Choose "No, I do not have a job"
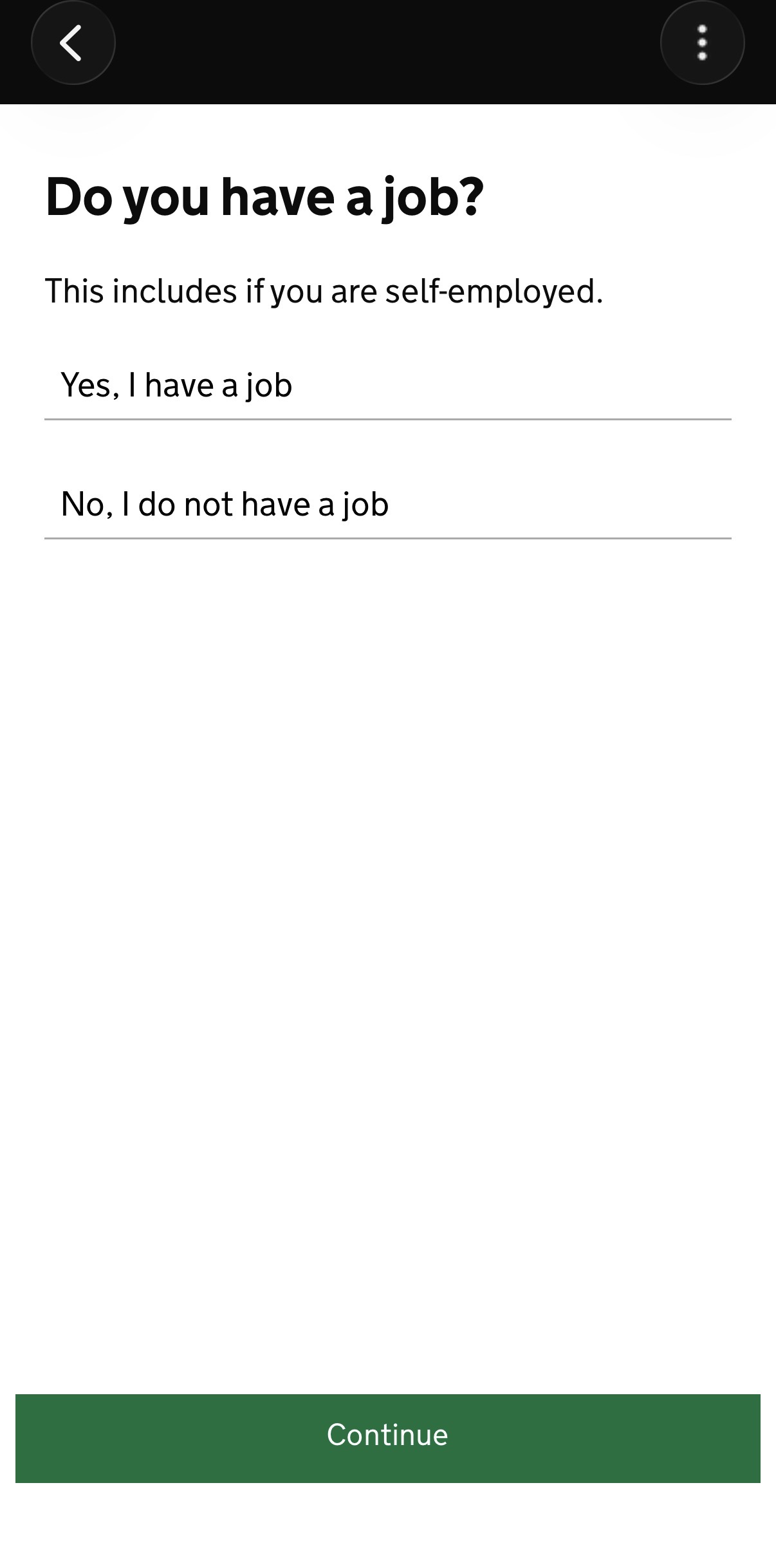 click(387, 504)
